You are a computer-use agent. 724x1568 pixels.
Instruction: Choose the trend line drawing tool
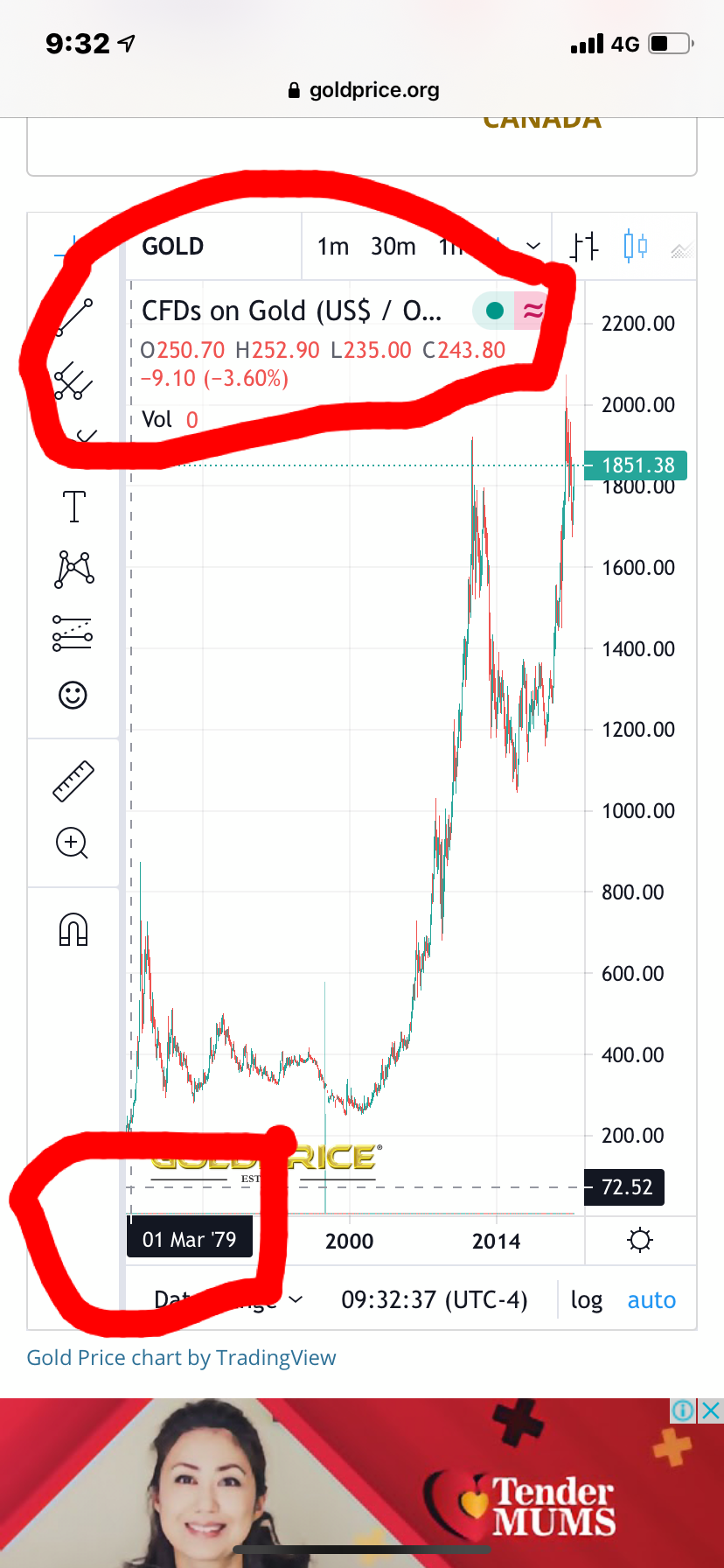74,318
